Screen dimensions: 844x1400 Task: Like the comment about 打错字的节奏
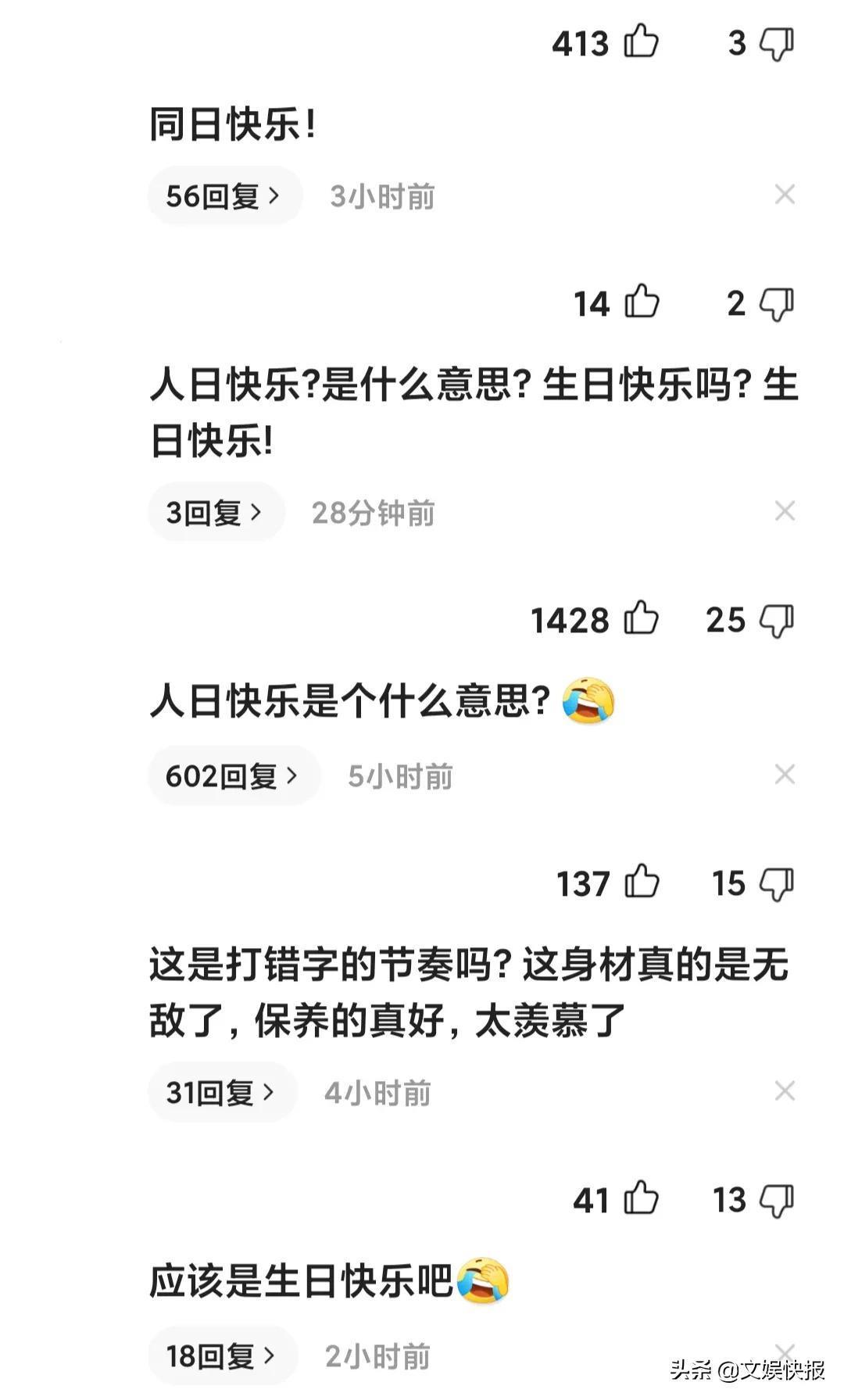pos(642,883)
